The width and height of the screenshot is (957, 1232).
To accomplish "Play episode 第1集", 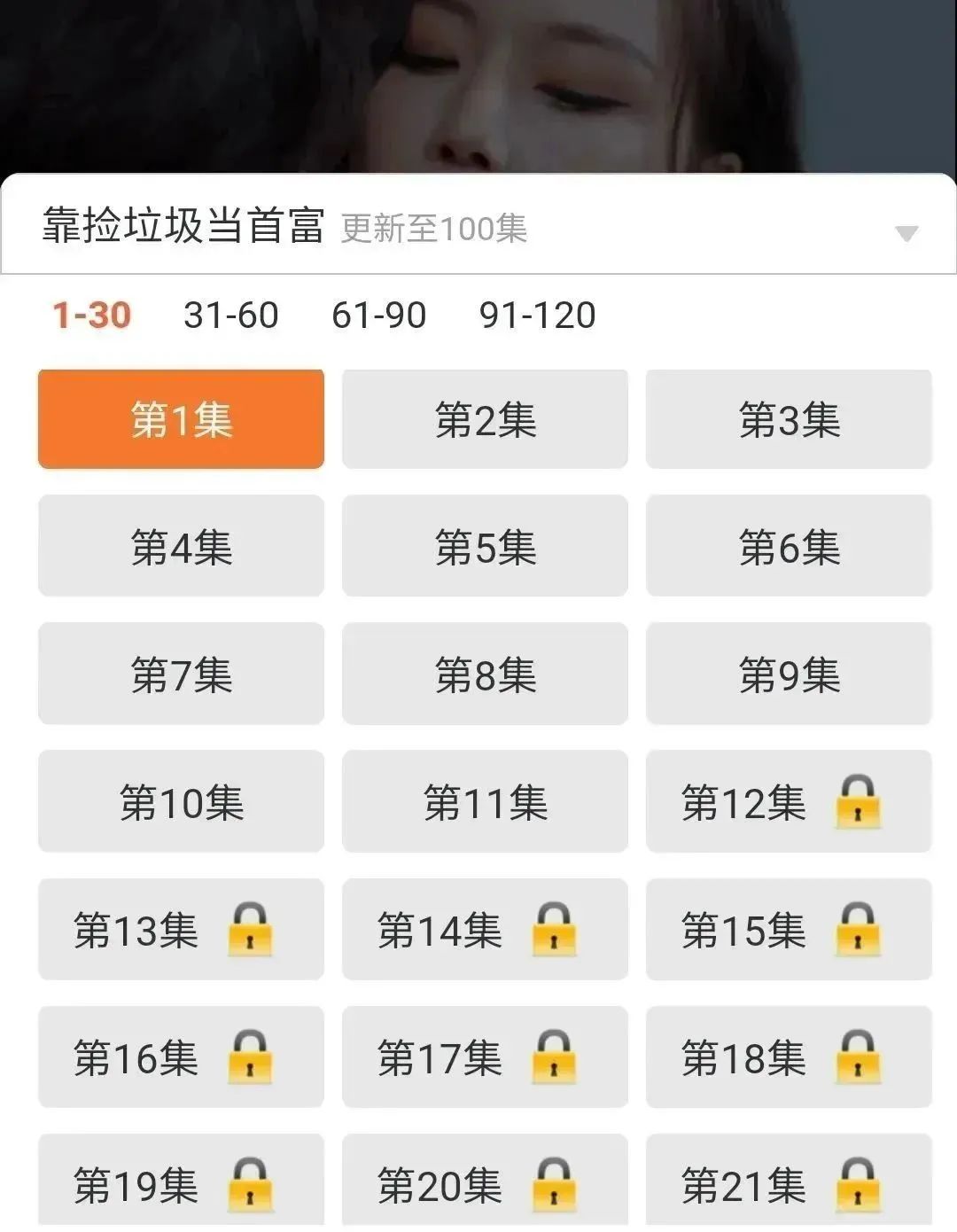I will 180,417.
